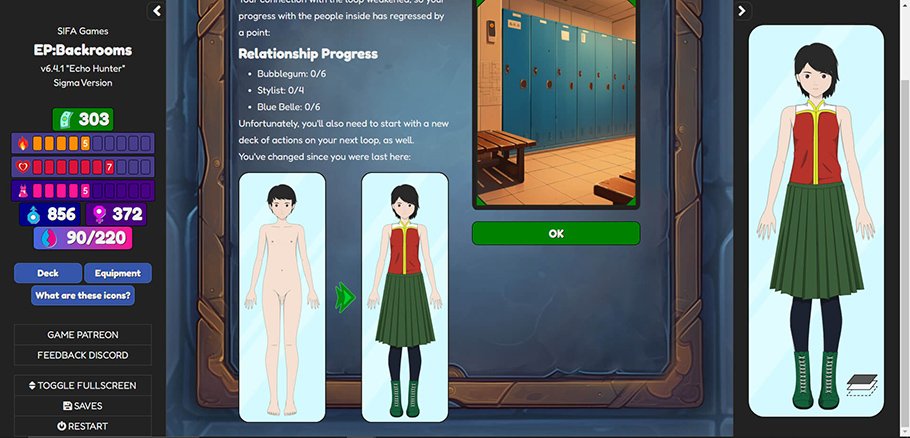Confirm with the green OK button
This screenshot has width=910, height=438.
pyautogui.click(x=556, y=233)
